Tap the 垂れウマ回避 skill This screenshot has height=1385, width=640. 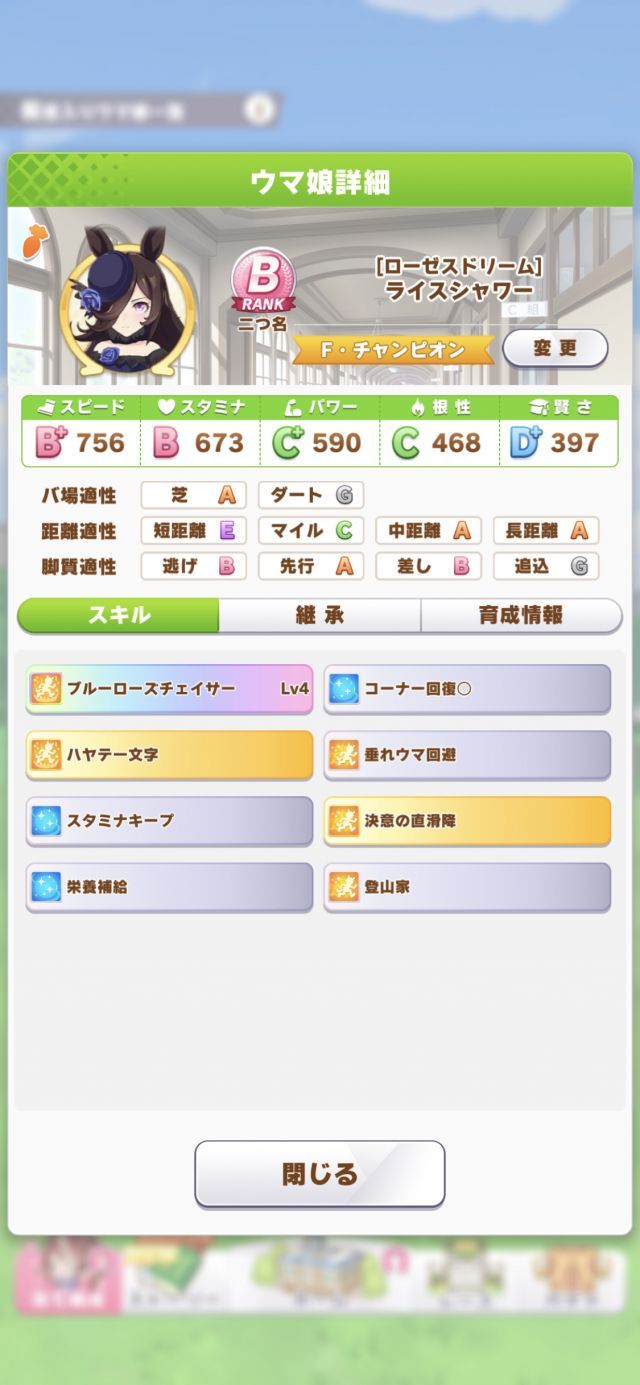point(467,754)
